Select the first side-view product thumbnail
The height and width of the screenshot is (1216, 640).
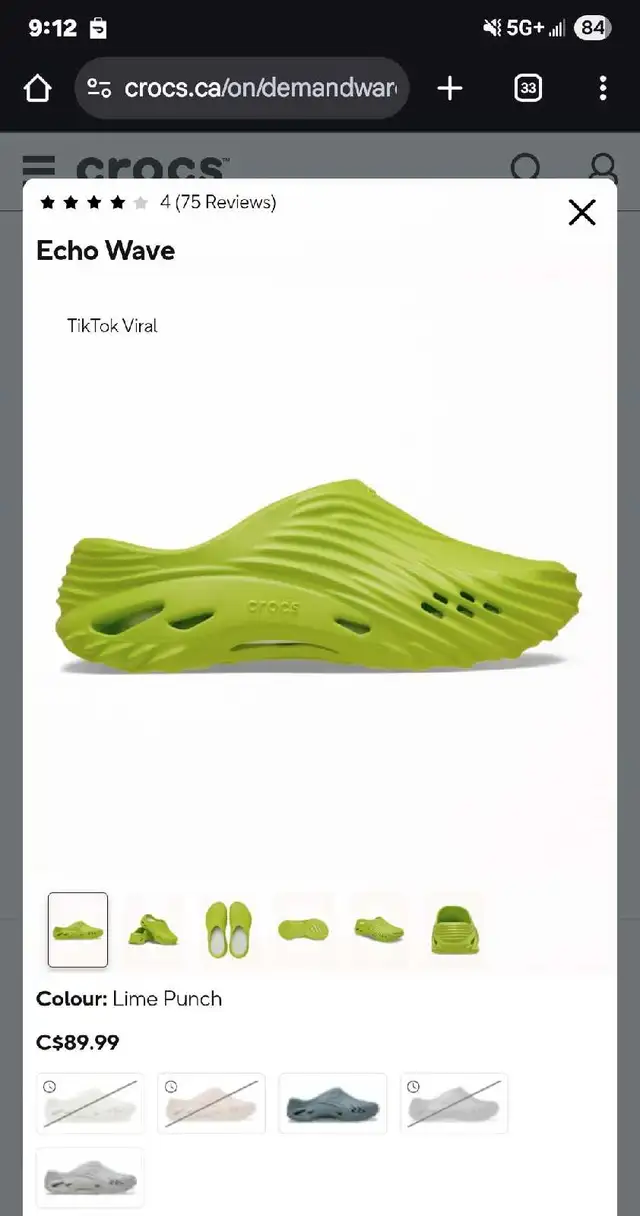(78, 930)
